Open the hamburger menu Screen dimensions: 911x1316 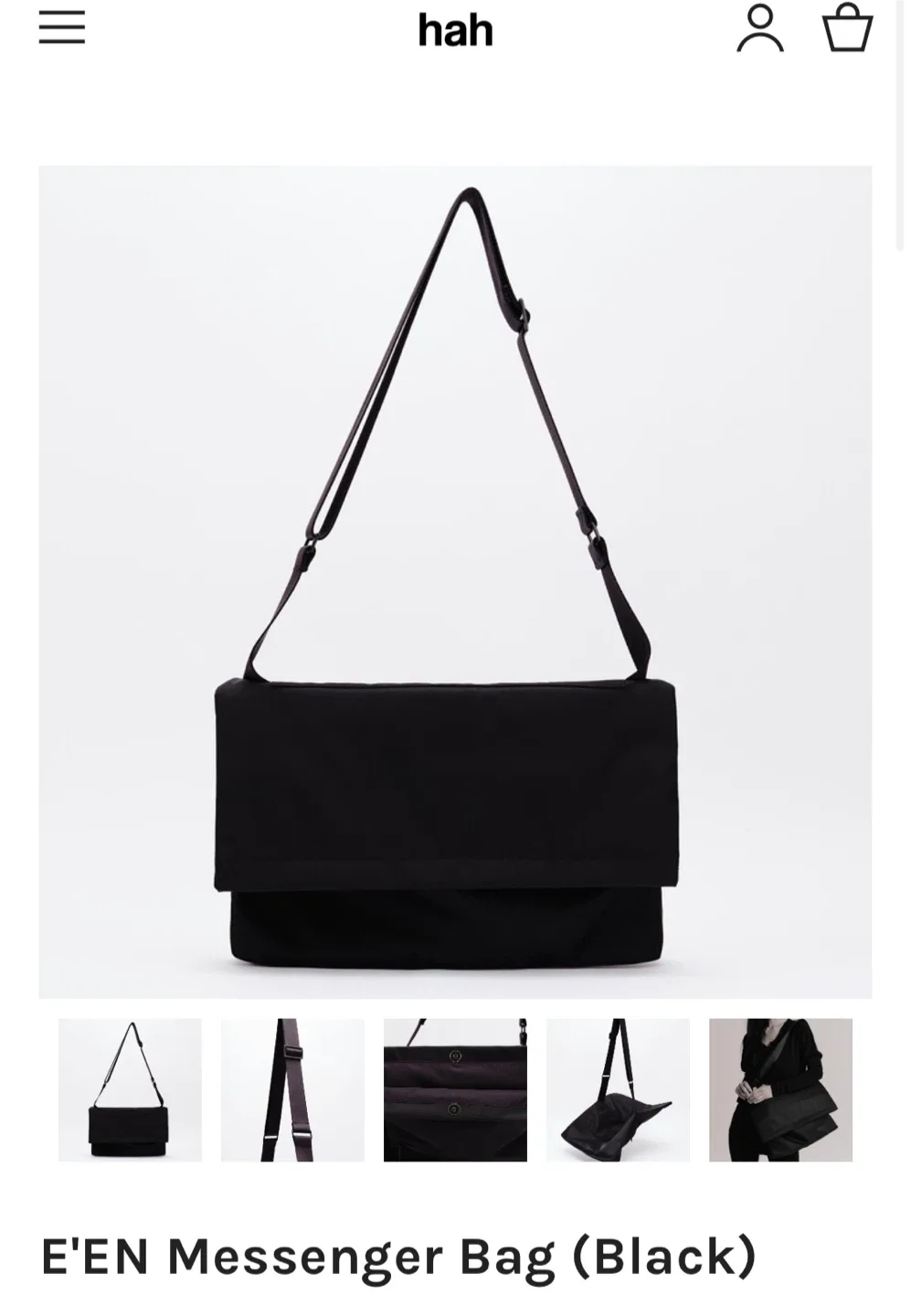(x=61, y=27)
